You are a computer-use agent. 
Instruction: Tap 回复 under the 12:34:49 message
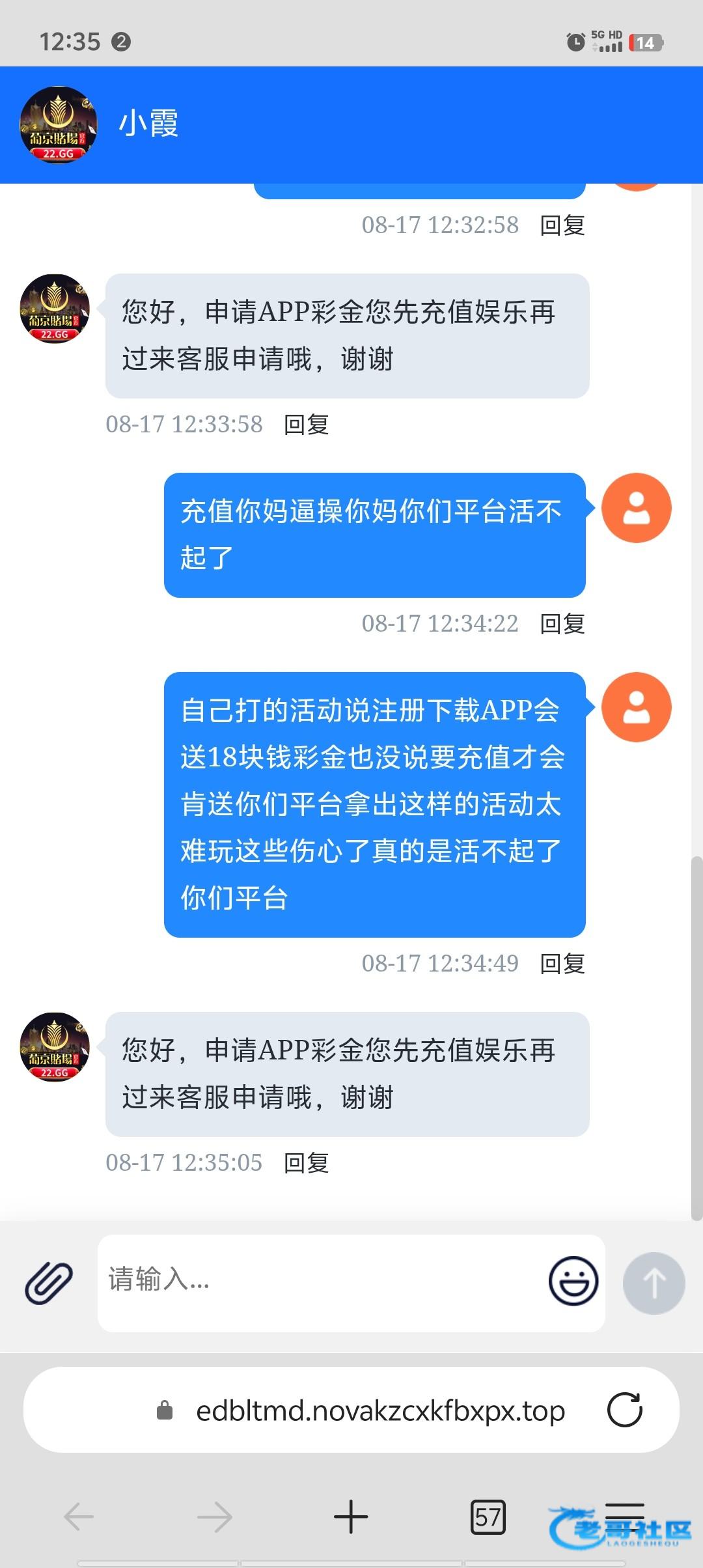point(562,964)
